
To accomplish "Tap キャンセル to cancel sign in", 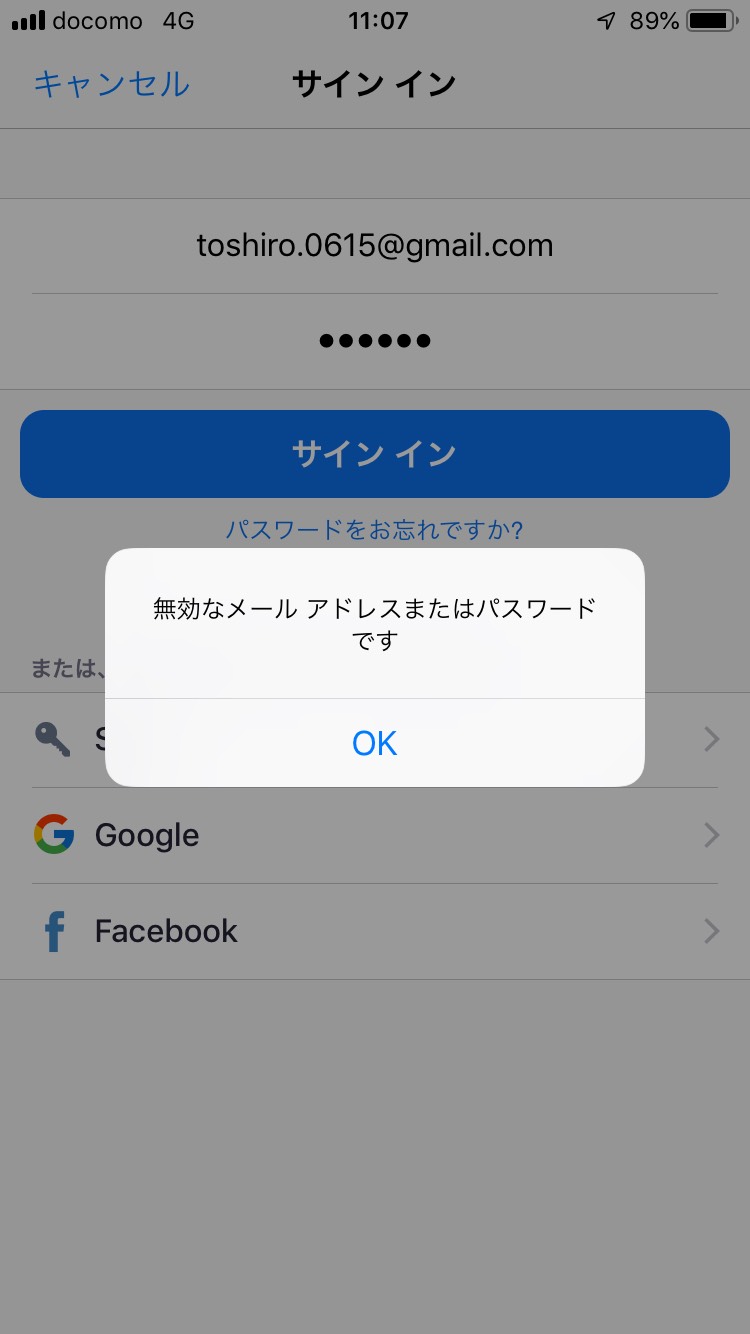I will coord(111,84).
